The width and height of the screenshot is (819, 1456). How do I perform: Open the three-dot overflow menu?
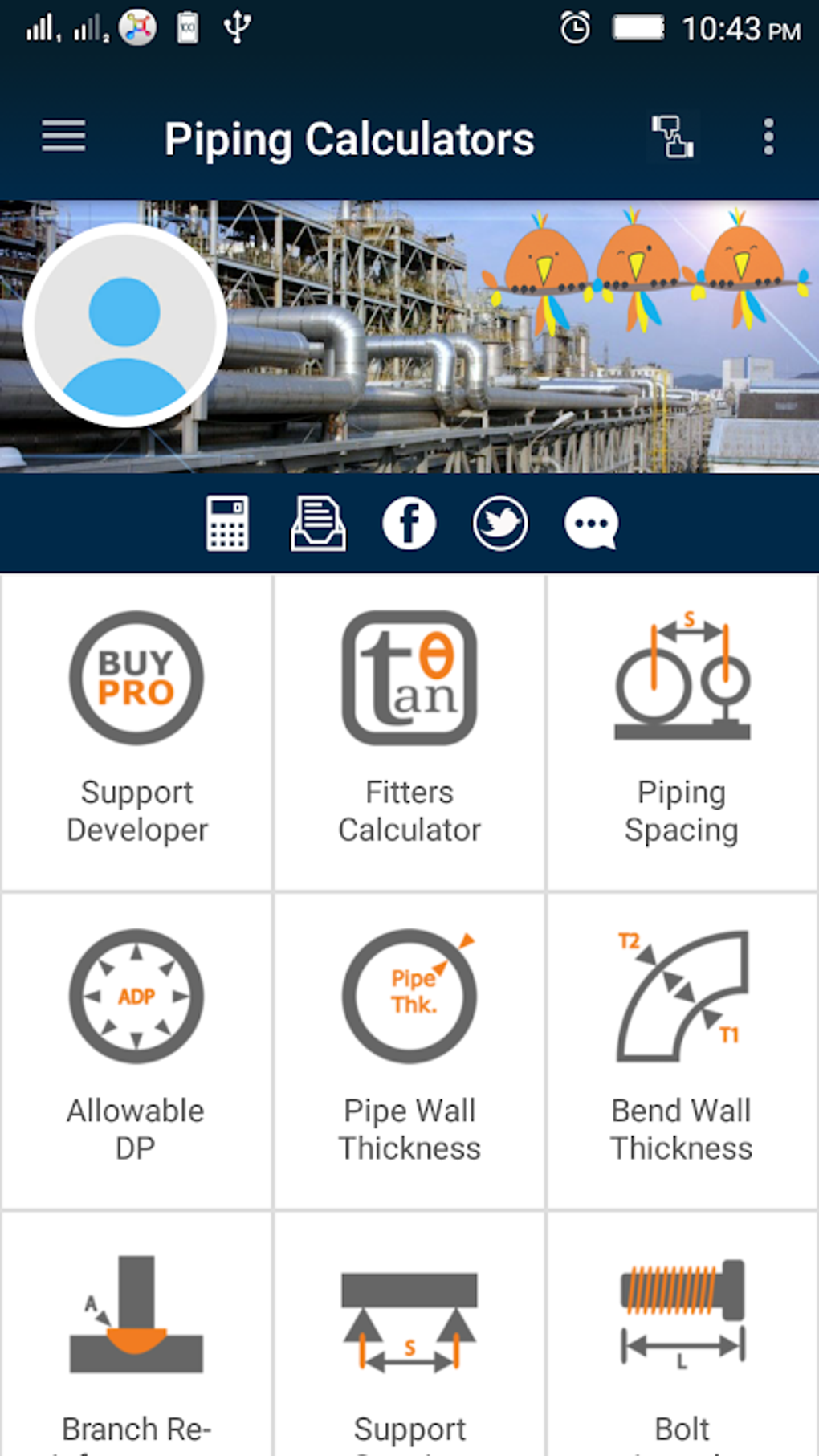click(x=768, y=137)
